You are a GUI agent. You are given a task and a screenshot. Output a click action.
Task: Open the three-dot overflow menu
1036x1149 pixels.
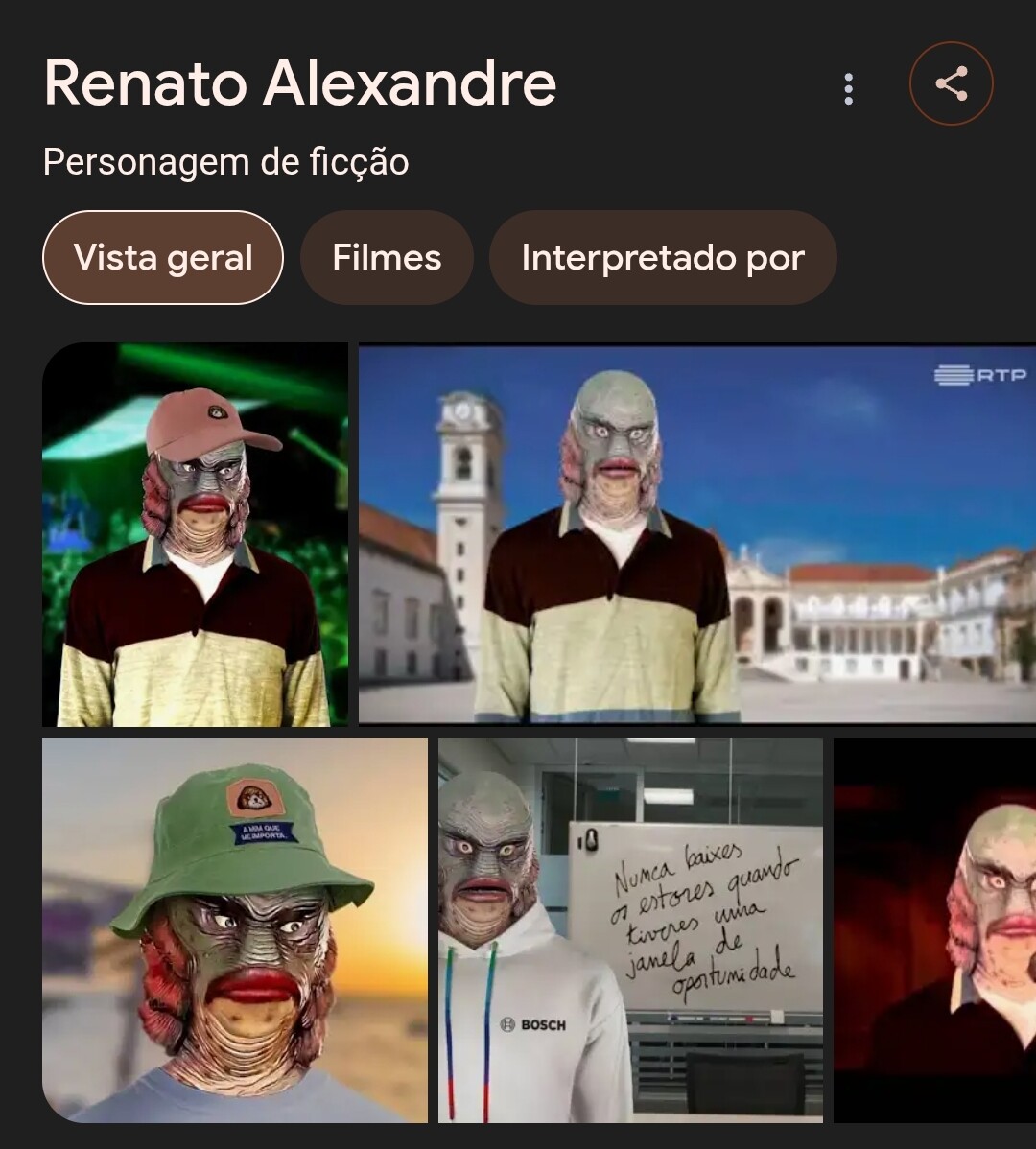click(848, 89)
